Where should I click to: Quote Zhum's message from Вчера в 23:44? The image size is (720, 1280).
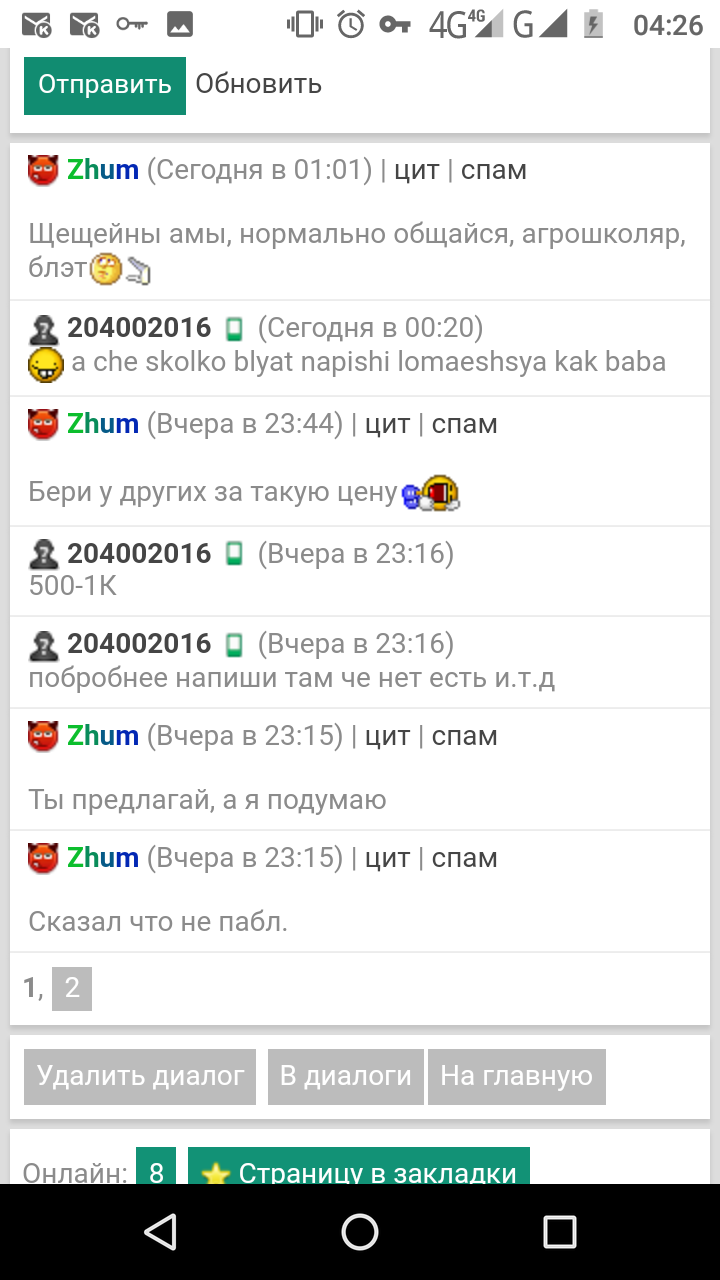tap(387, 424)
